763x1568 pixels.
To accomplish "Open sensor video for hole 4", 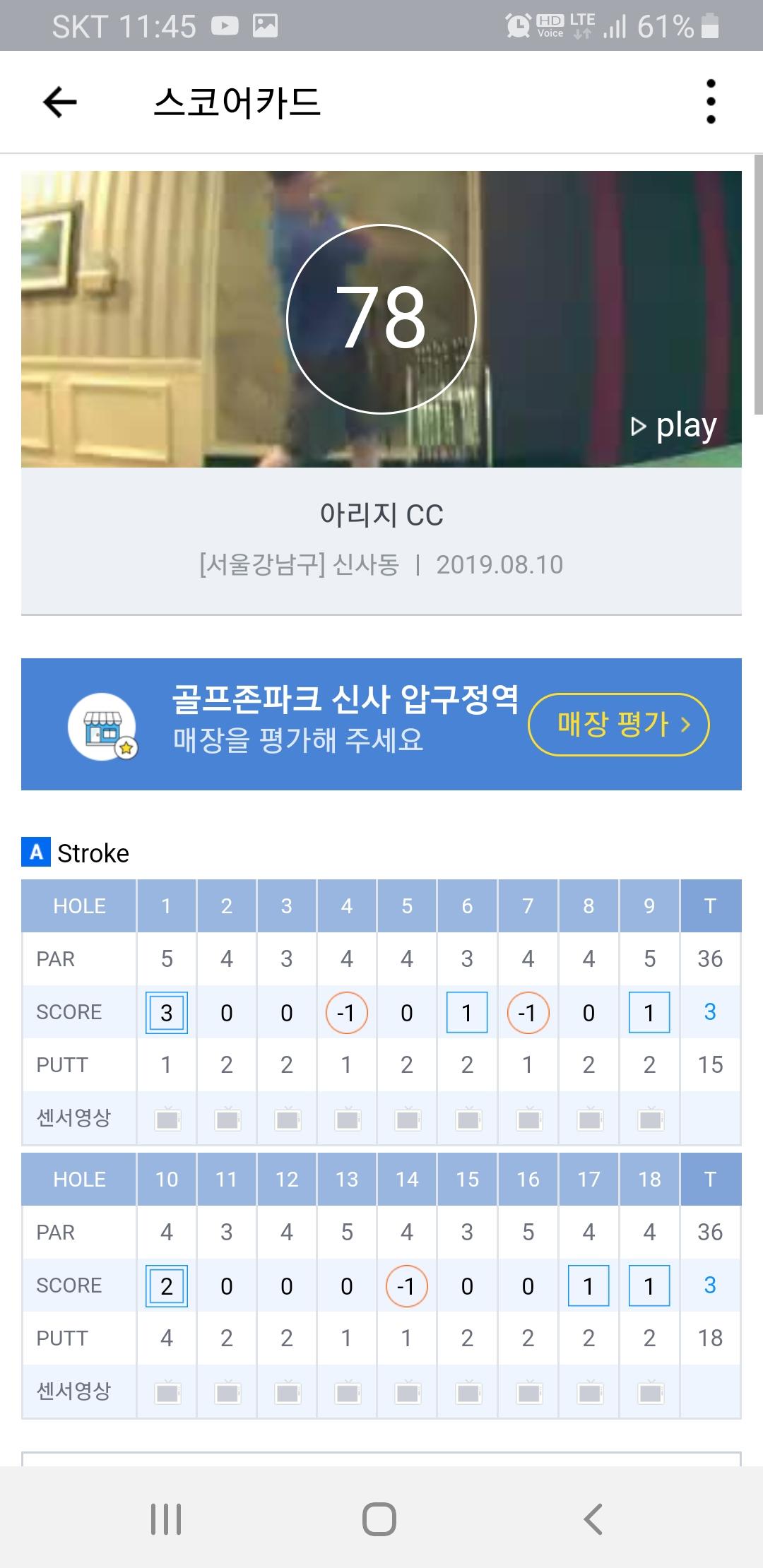I will (347, 1119).
